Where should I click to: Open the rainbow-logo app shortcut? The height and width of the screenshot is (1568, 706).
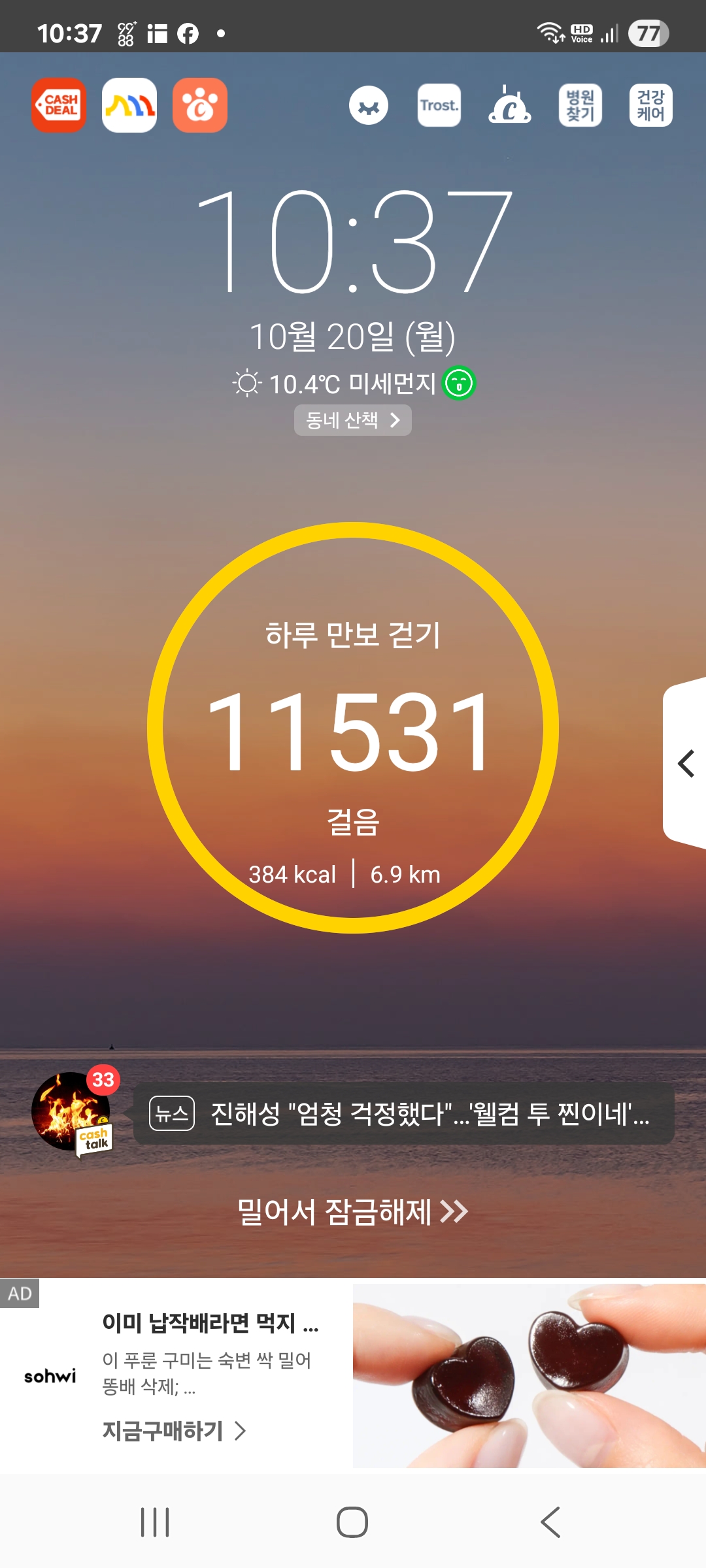(x=129, y=105)
